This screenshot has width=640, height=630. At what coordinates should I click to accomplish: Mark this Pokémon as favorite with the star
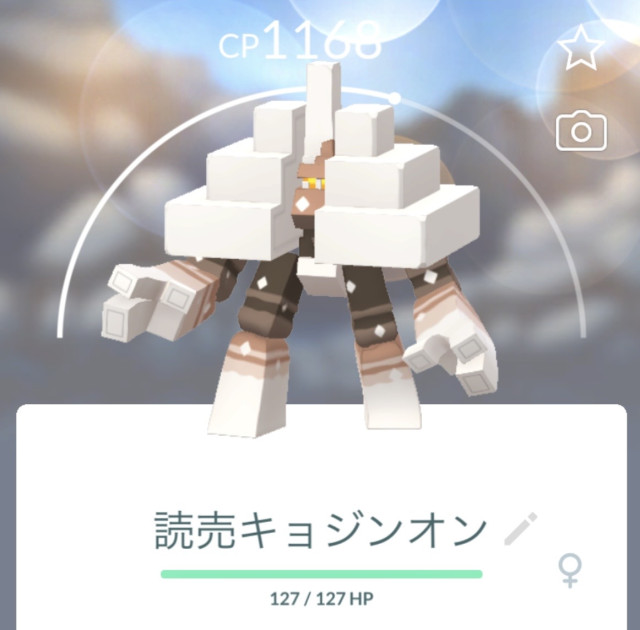tap(581, 47)
